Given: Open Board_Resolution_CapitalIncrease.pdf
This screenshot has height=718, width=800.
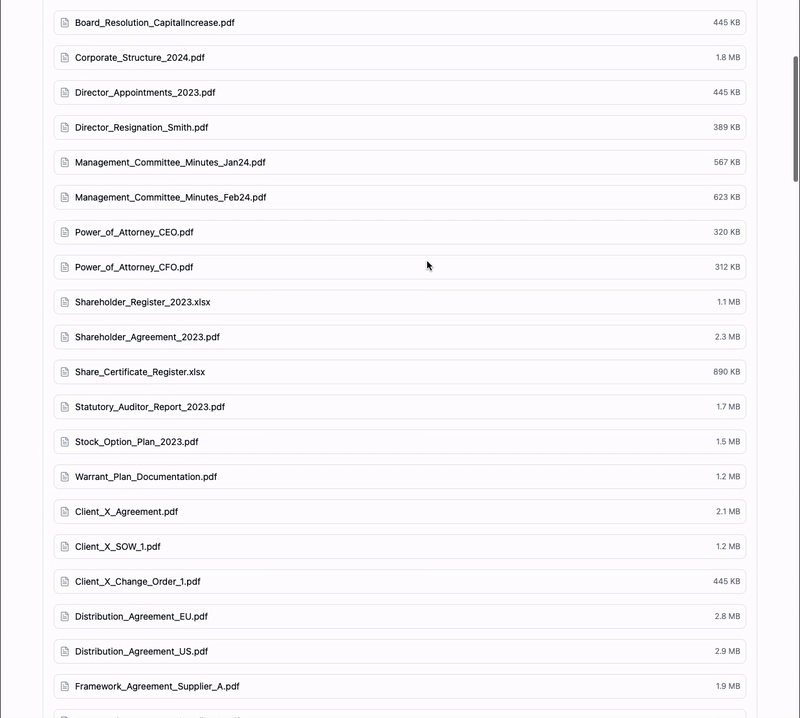Looking at the screenshot, I should pos(155,22).
